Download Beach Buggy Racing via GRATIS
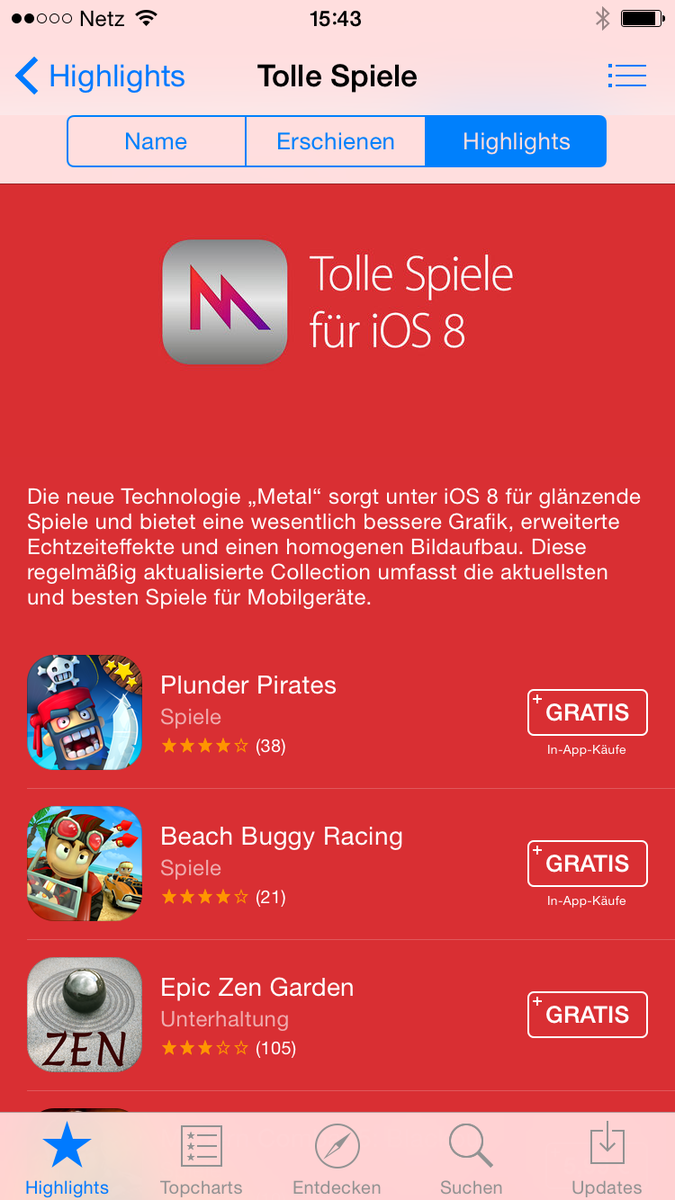Screen dimensions: 675x1200 click(587, 864)
